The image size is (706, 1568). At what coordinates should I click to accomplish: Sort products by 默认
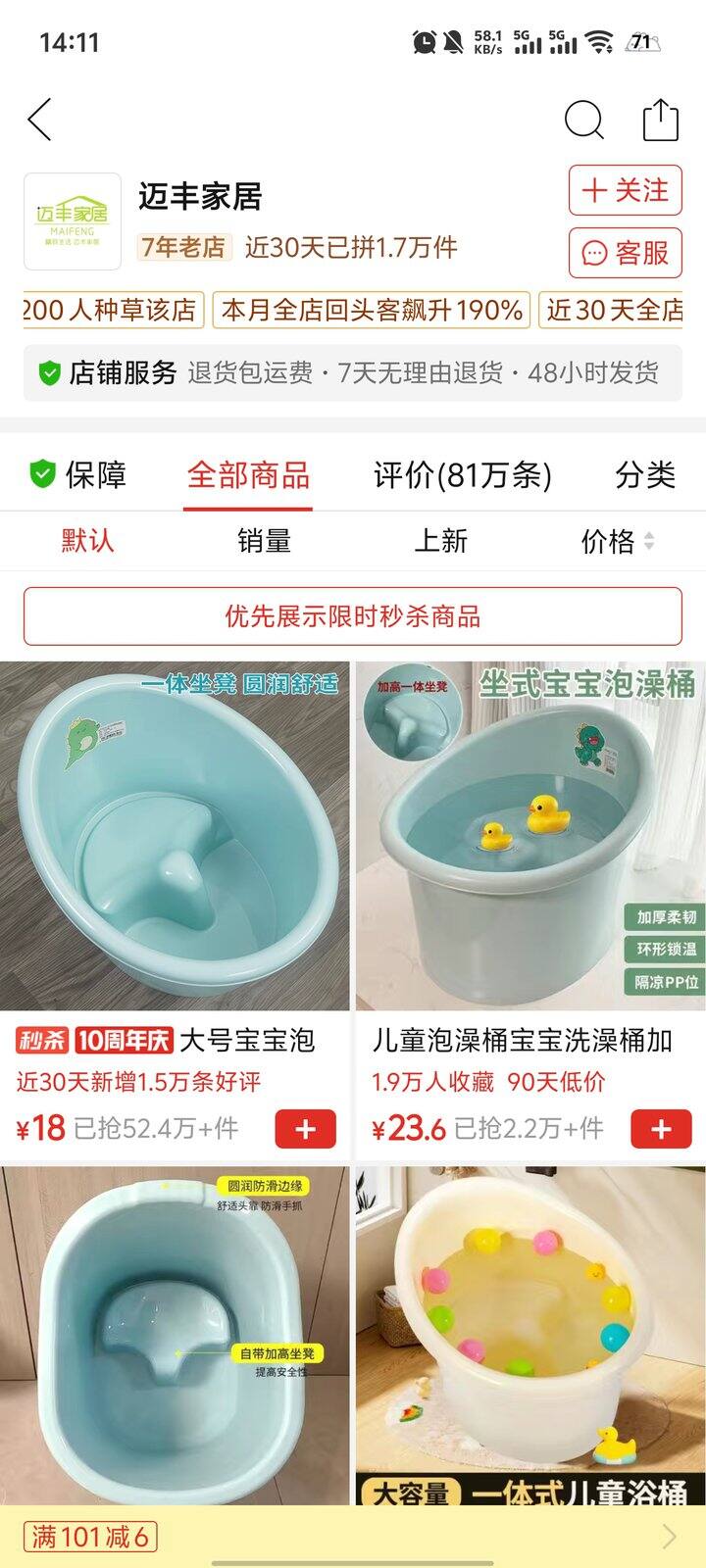(88, 541)
